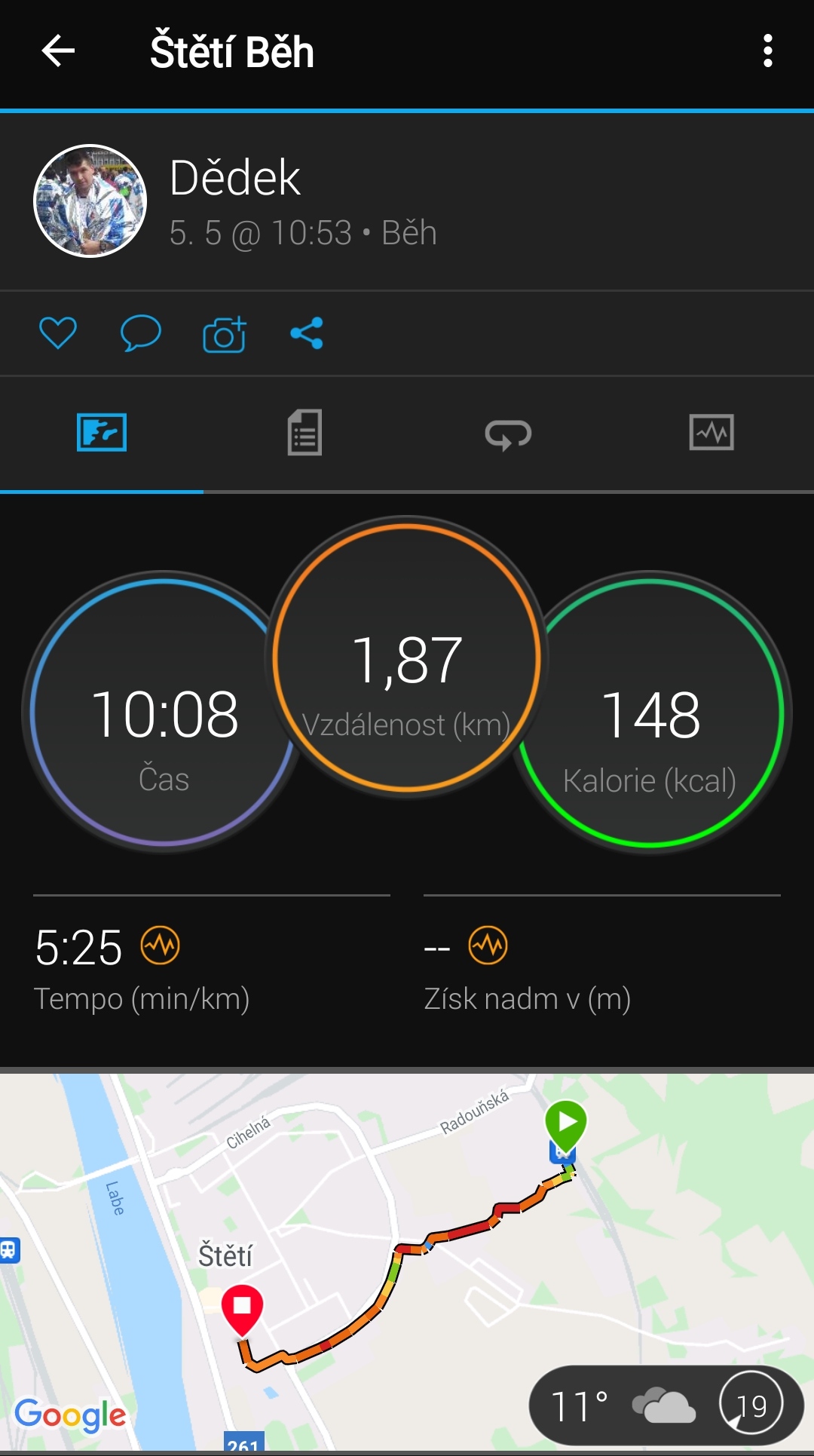
Task: Switch to the charts tab
Action: tap(711, 432)
